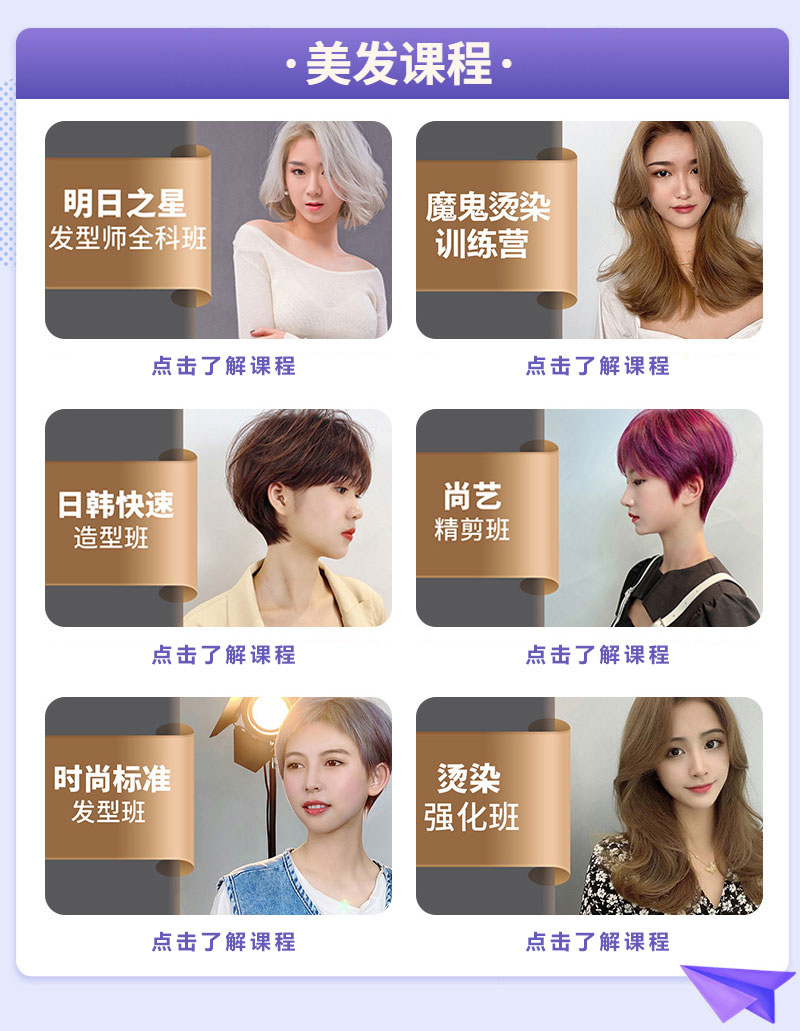Screen dimensions: 800x1031
Task: Open the 日韩快速造型班 course card
Action: click(x=218, y=518)
